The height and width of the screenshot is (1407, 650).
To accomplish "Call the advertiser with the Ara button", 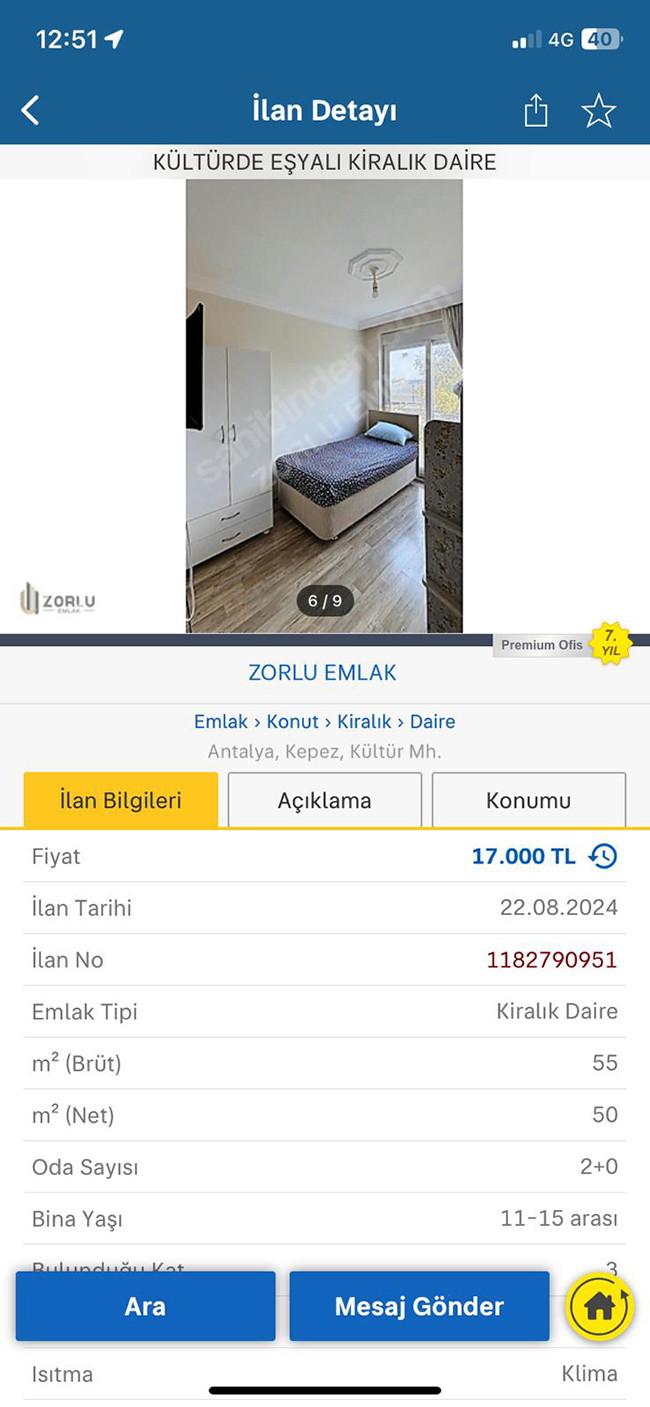I will coord(145,1306).
